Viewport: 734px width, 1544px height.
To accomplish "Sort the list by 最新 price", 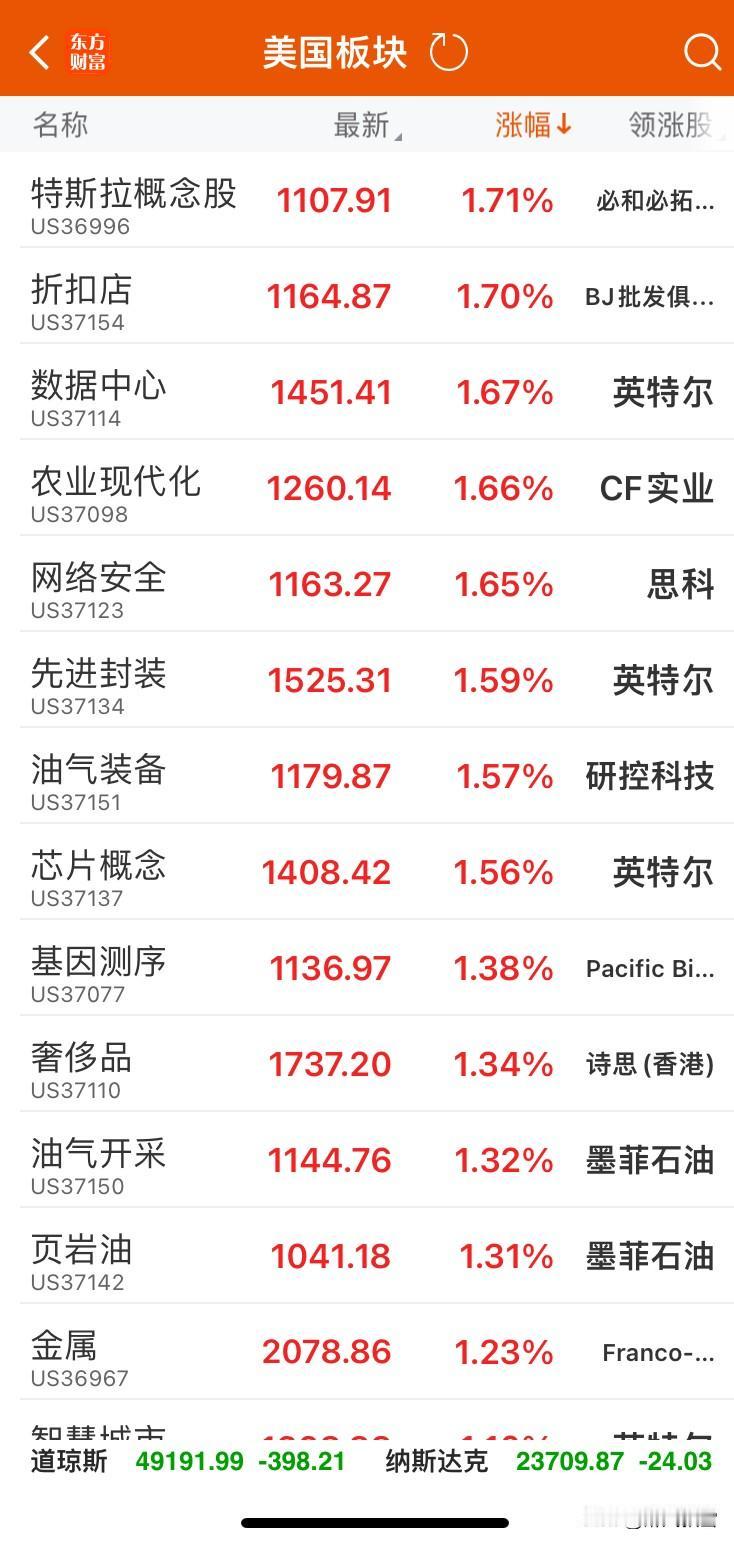I will [355, 125].
